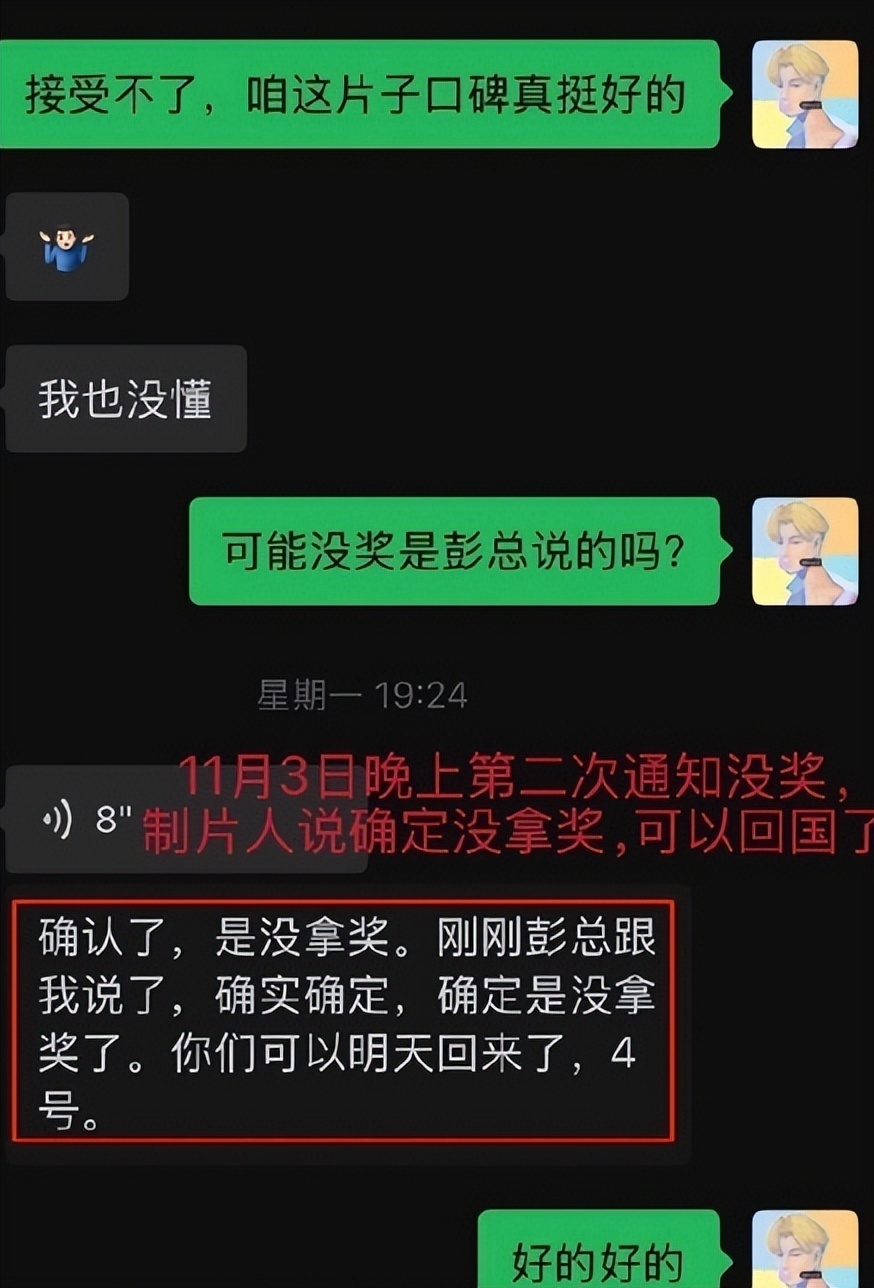The height and width of the screenshot is (1288, 874).
Task: Tap the '接受不了' green message bubble
Action: (x=365, y=94)
